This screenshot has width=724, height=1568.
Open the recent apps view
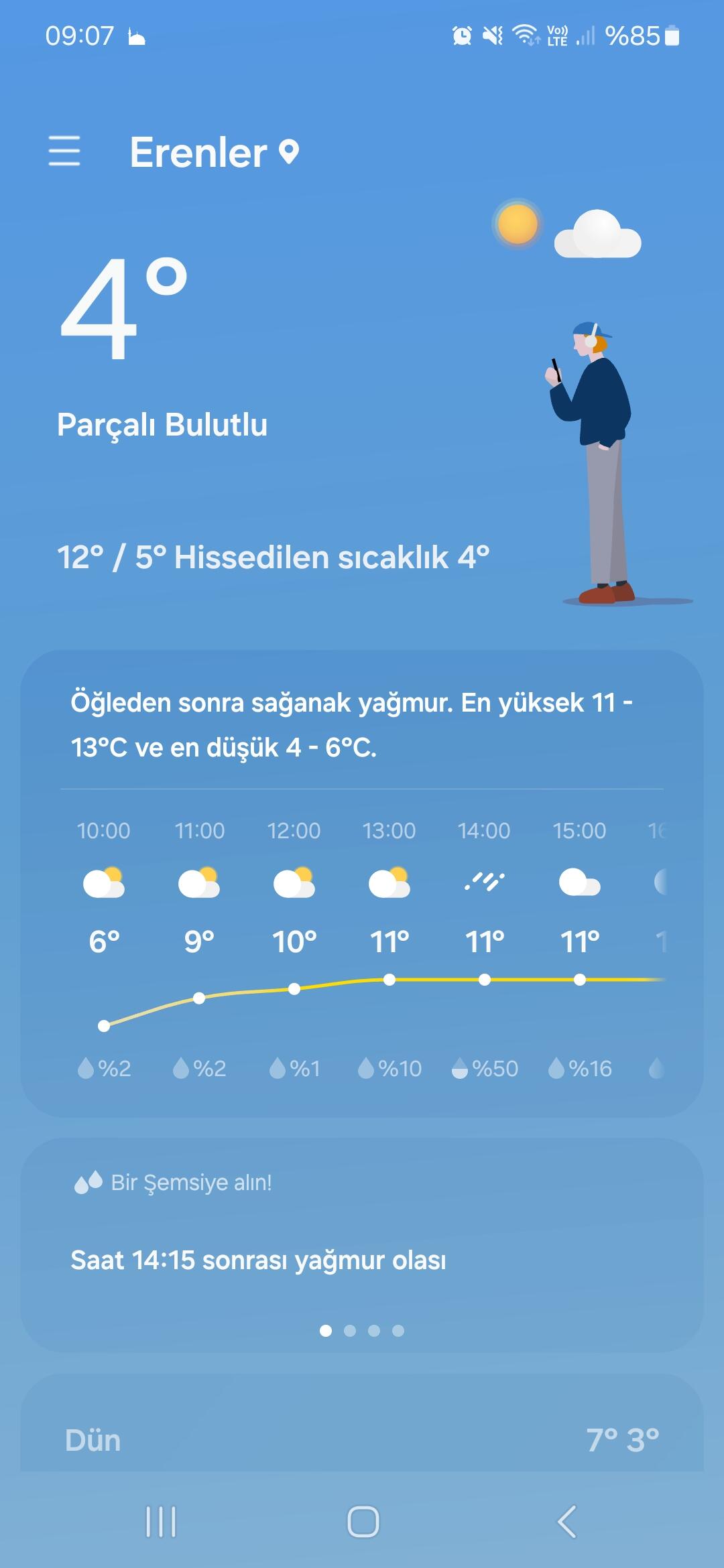coord(161,1522)
